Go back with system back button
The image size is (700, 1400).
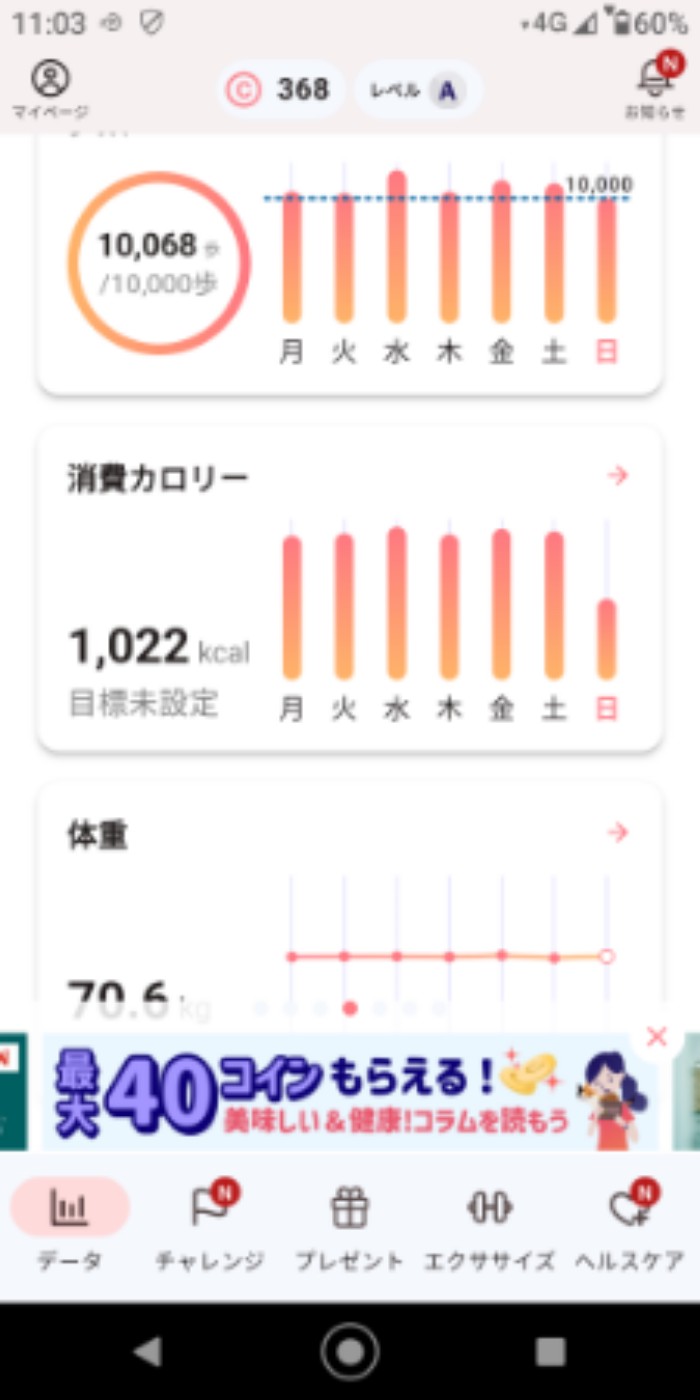148,1352
